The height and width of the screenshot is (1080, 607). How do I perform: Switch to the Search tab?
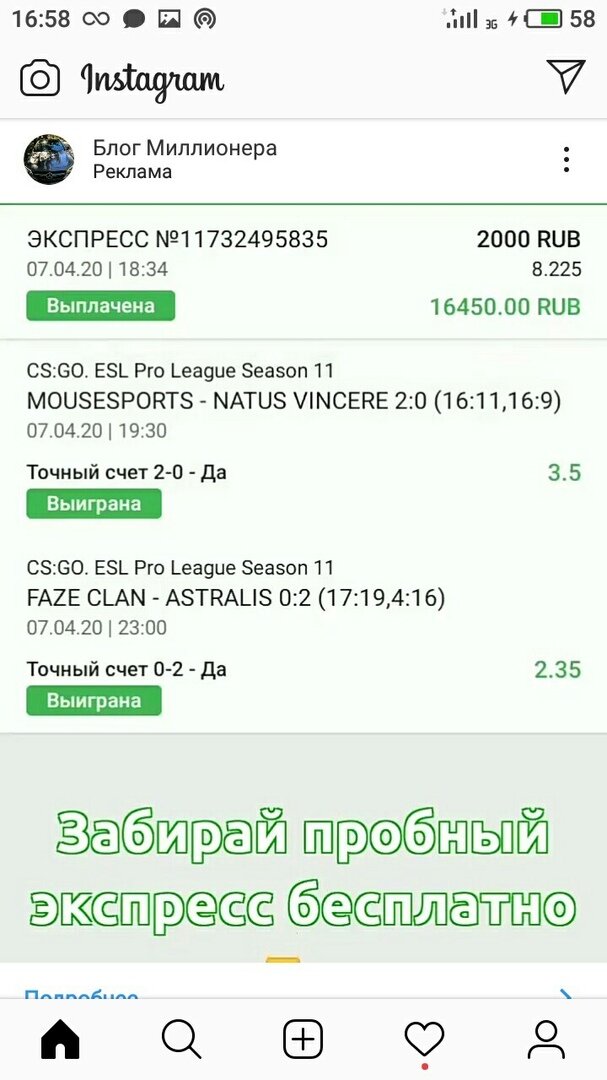coord(181,1039)
